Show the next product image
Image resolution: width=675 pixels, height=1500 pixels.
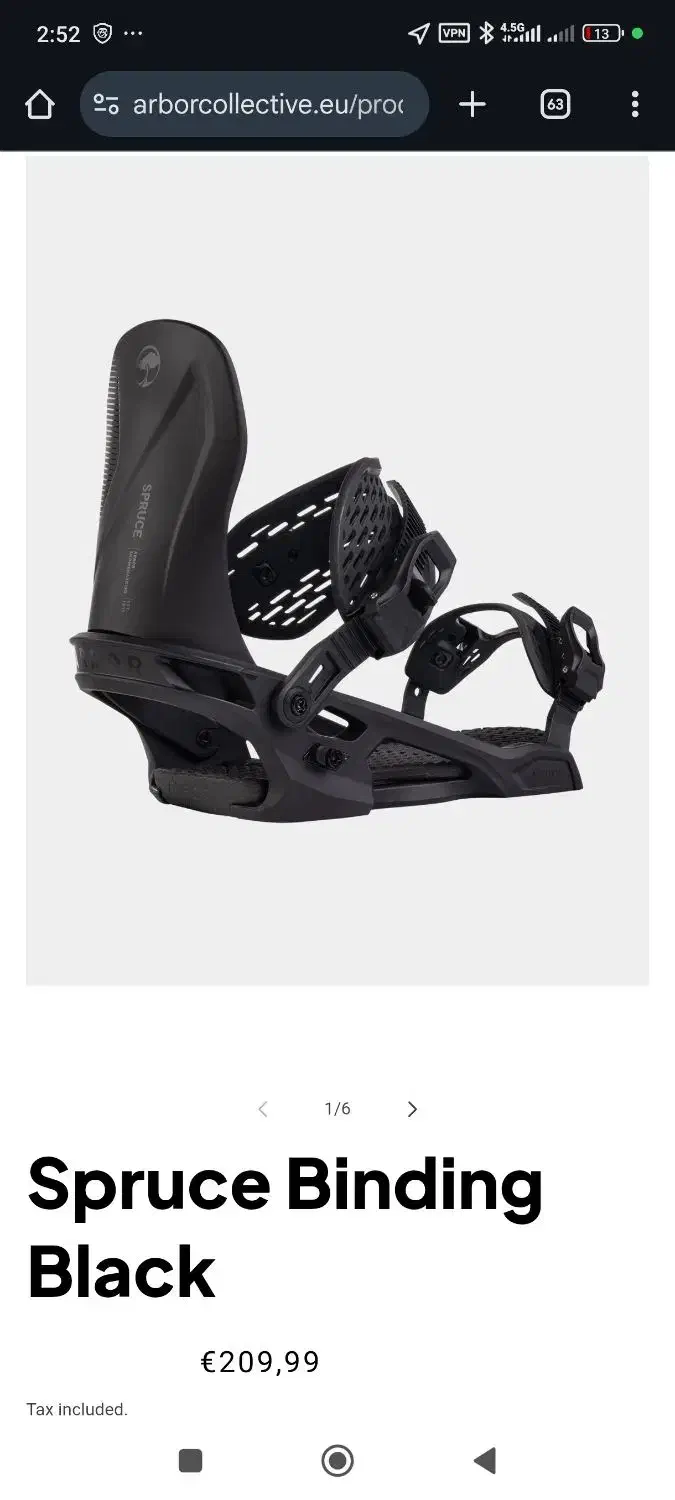(x=412, y=1109)
